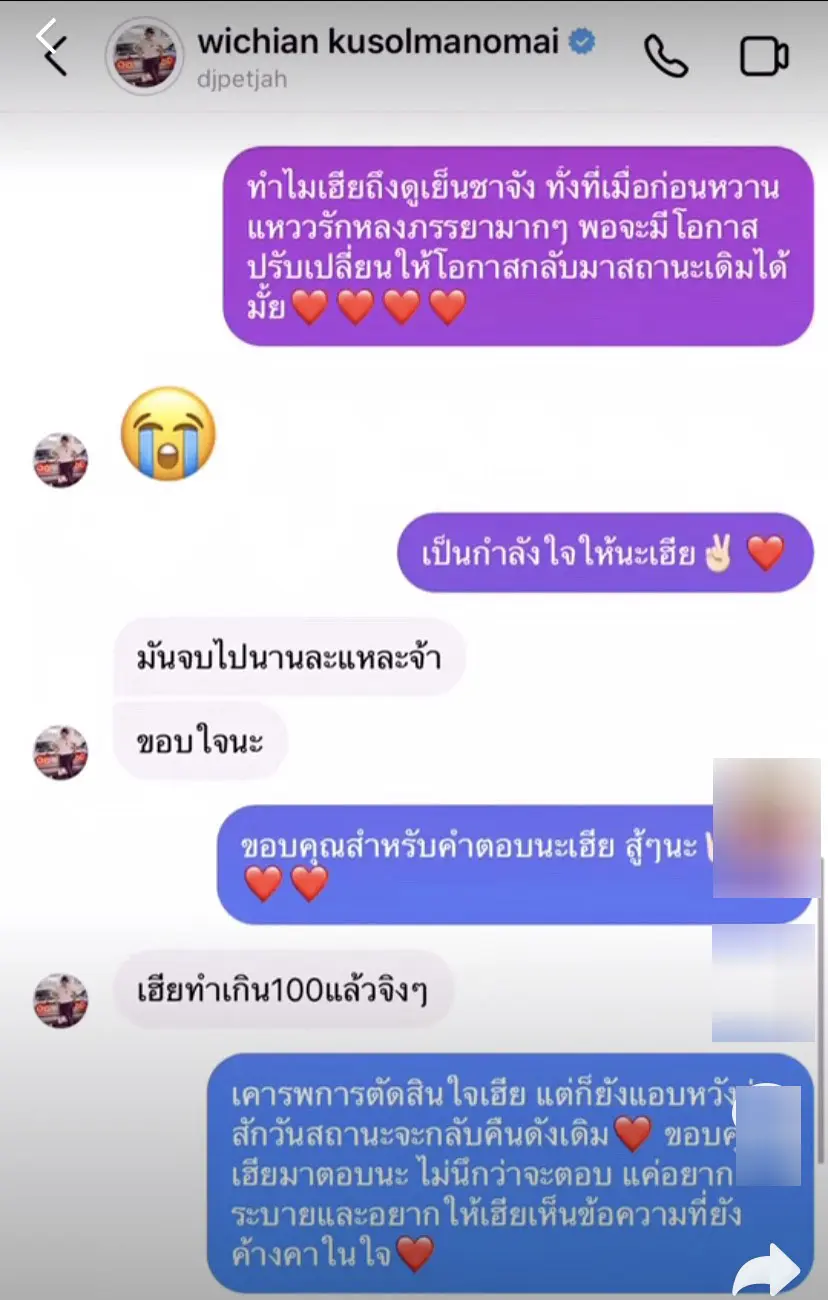This screenshot has width=828, height=1300.
Task: Tap the share arrow icon
Action: (767, 1270)
